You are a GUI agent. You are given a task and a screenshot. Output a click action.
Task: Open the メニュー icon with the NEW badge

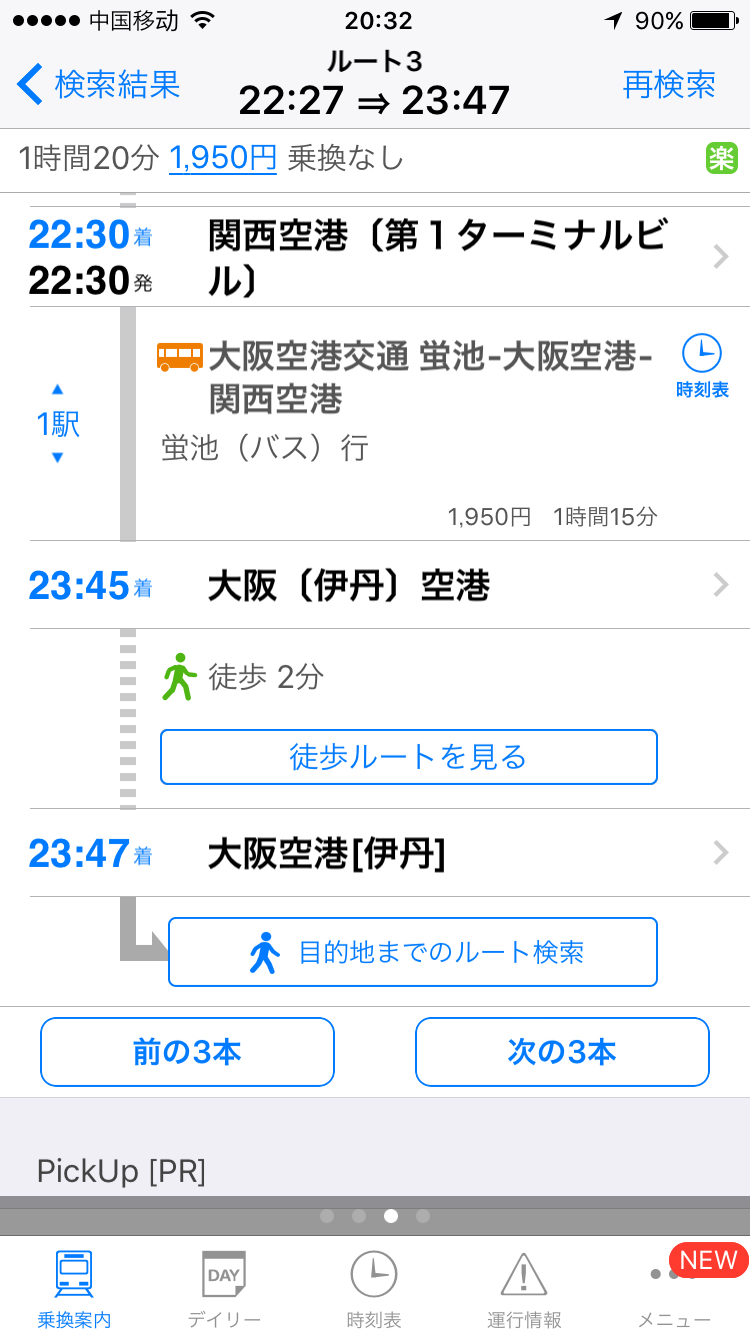tap(672, 1285)
